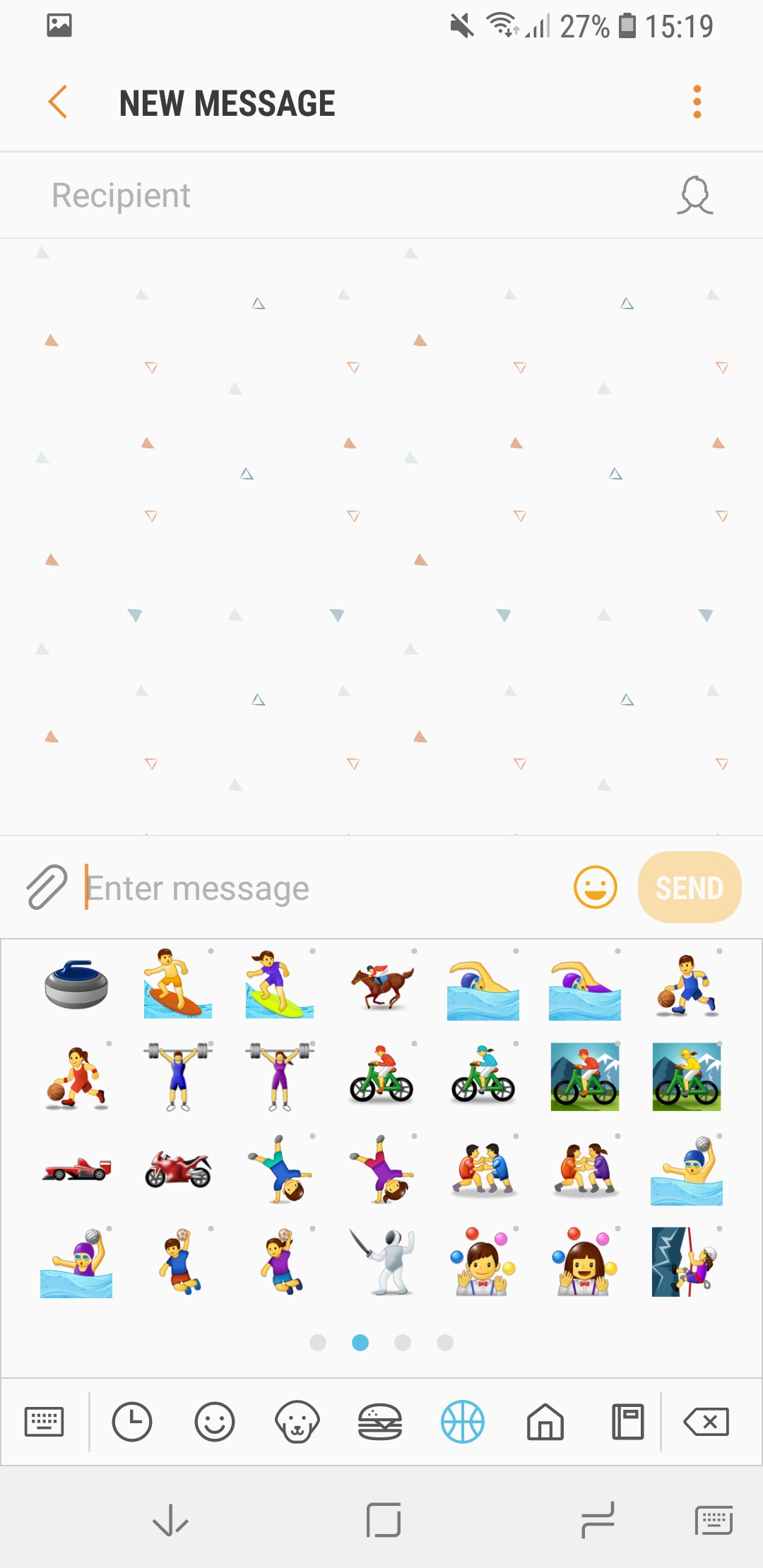The width and height of the screenshot is (763, 1568).
Task: Delete last character with backspace
Action: pos(706,1421)
